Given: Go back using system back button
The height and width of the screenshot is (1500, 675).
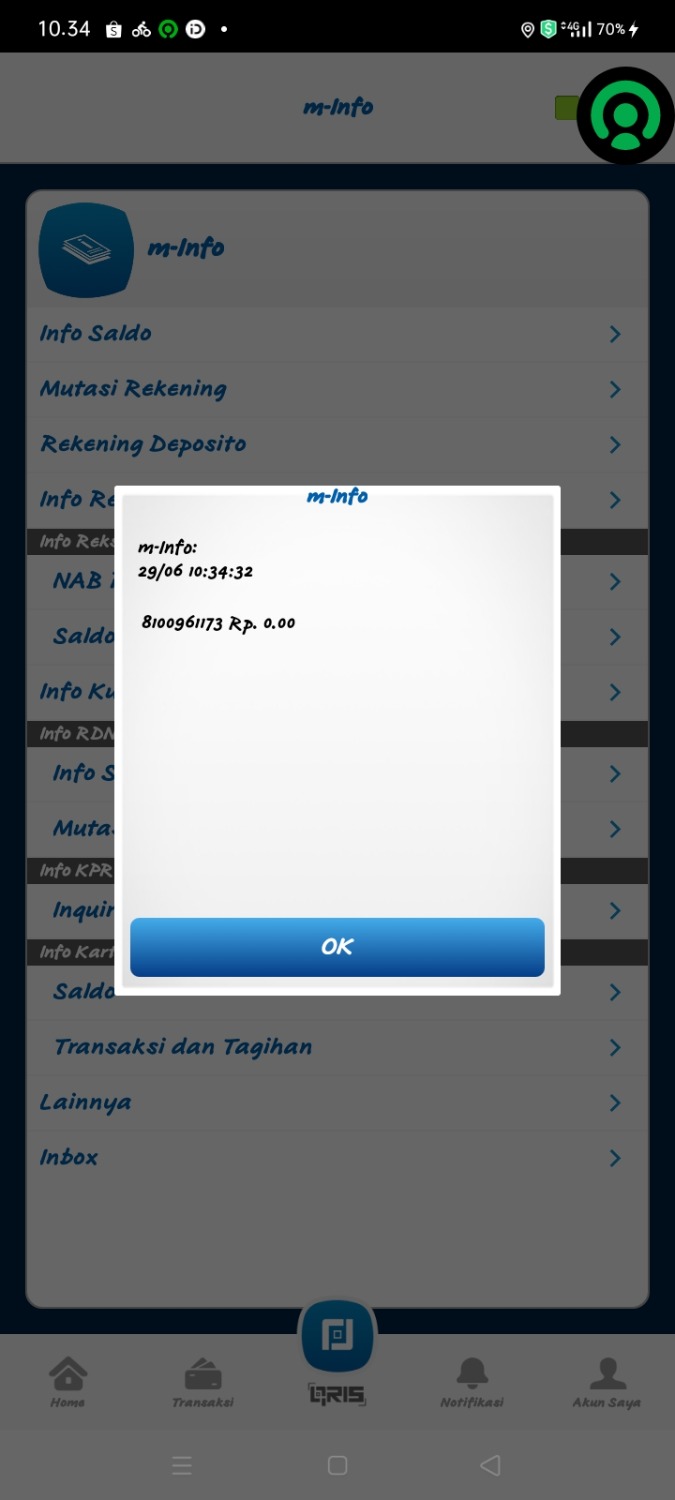Looking at the screenshot, I should coord(490,1465).
